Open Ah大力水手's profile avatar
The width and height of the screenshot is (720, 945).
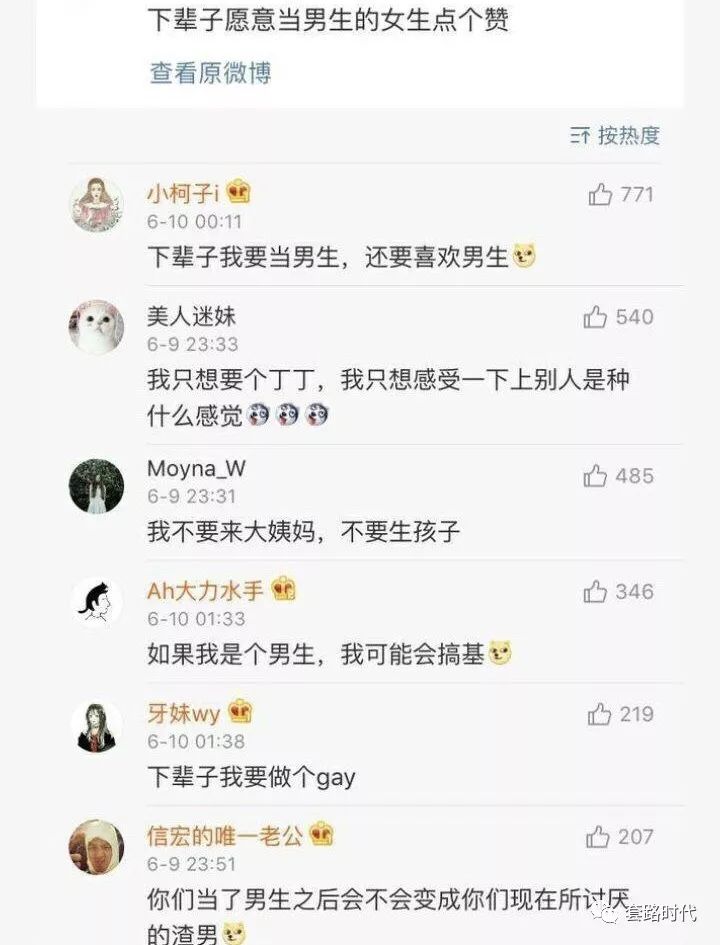tap(96, 602)
